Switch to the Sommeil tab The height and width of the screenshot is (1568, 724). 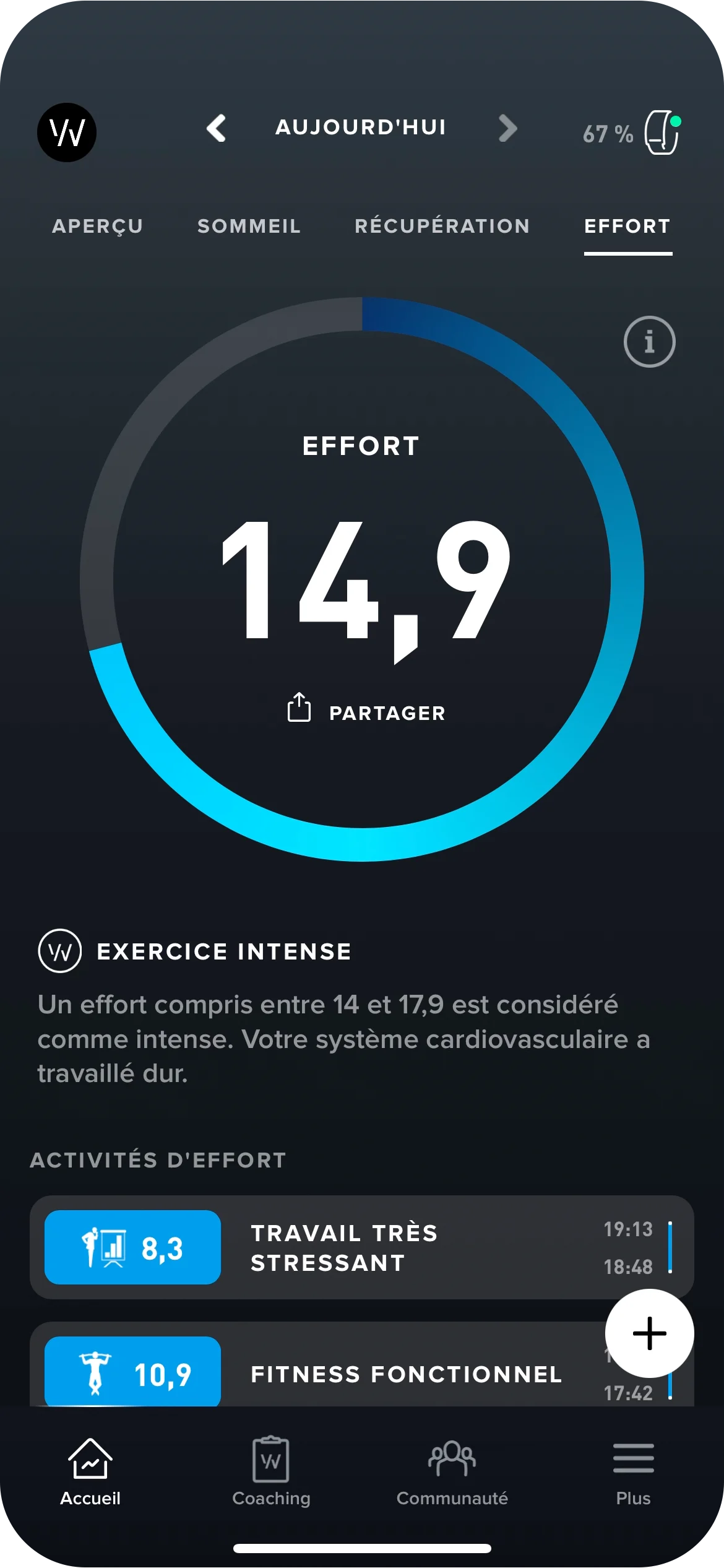[249, 227]
